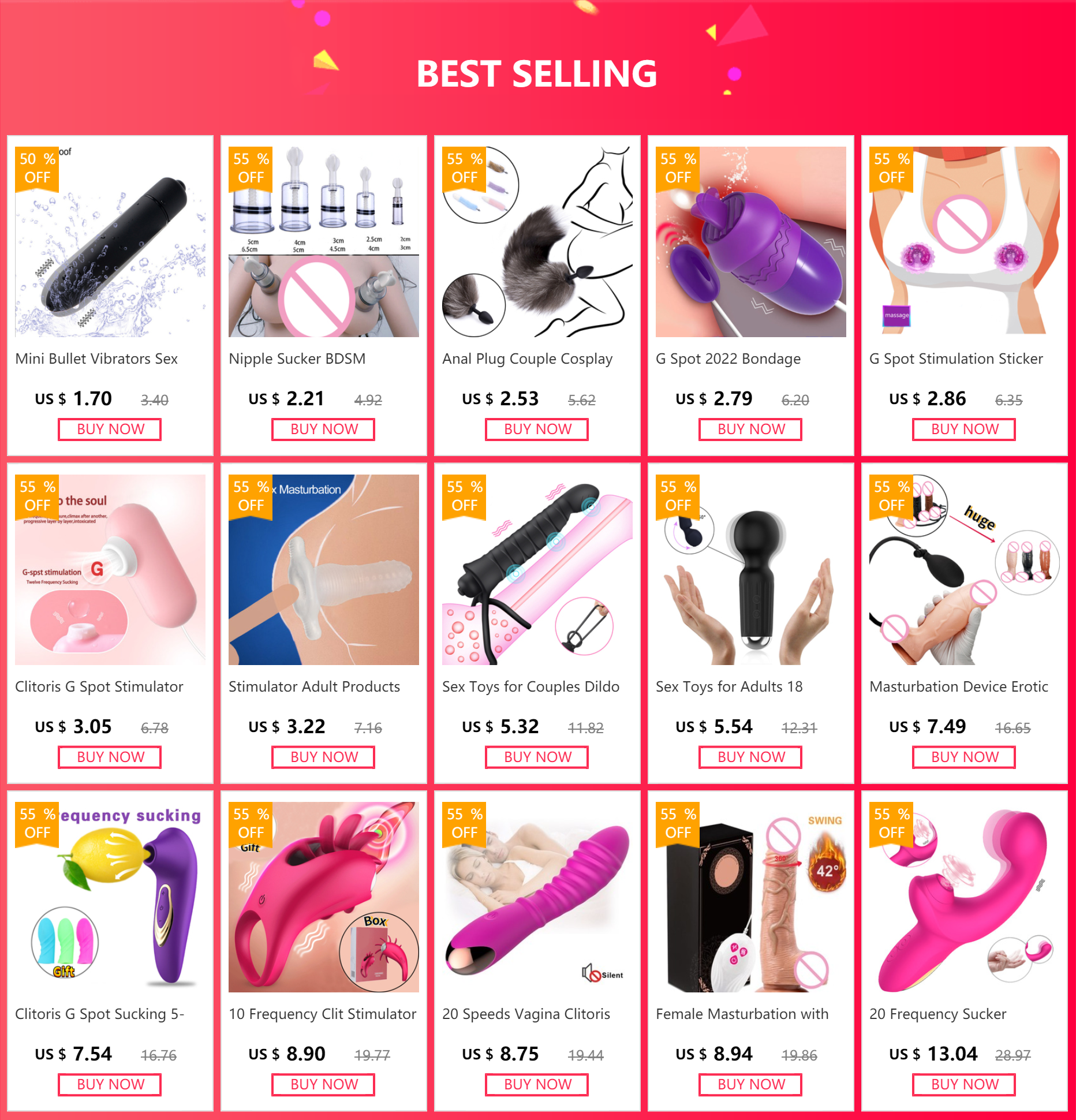
Task: Open the Mini Bullet Vibrators product image
Action: [110, 242]
